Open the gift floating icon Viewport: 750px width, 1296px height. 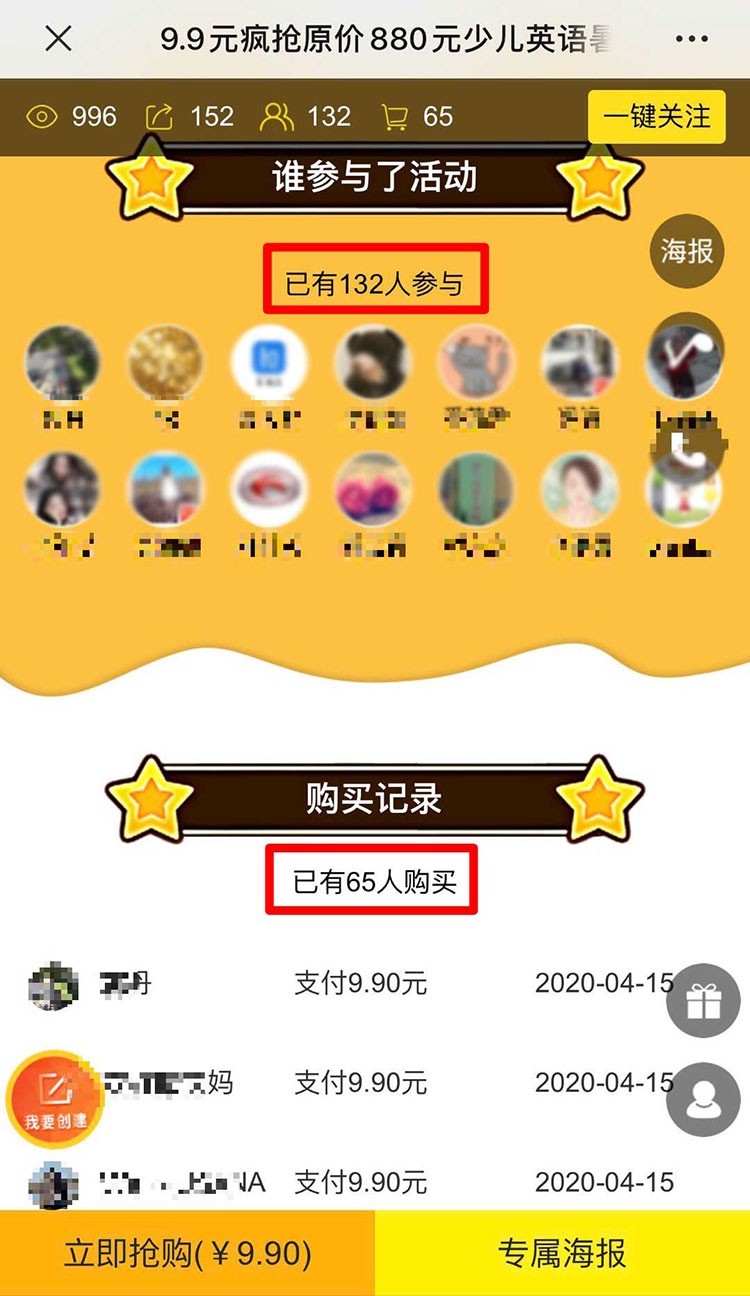click(x=703, y=1000)
